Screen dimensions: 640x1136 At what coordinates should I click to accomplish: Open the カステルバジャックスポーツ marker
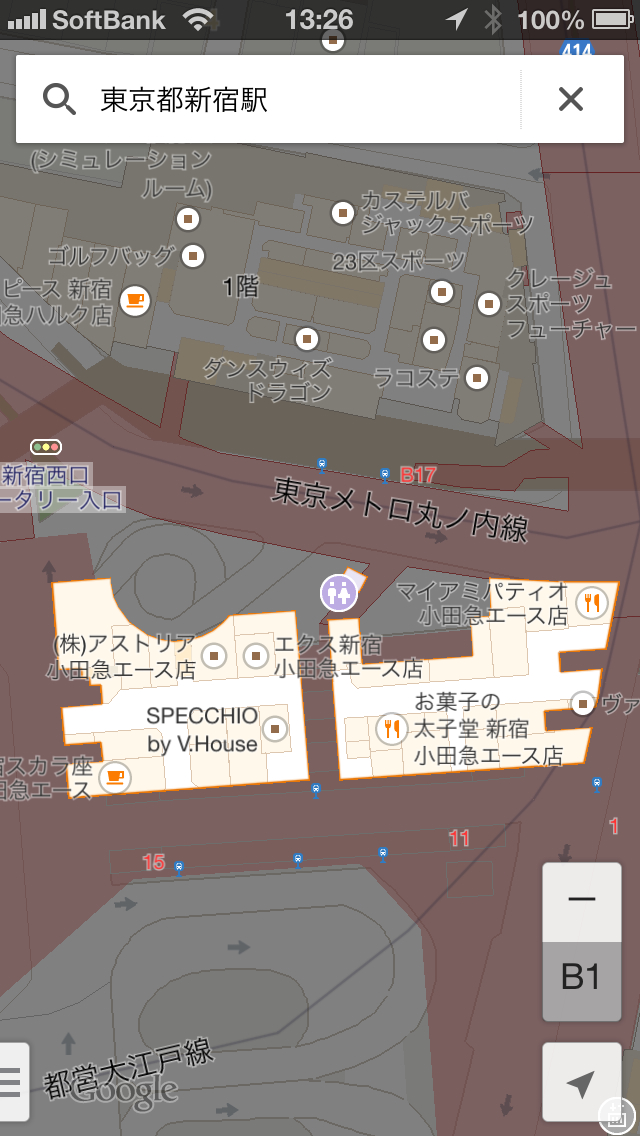(x=342, y=212)
